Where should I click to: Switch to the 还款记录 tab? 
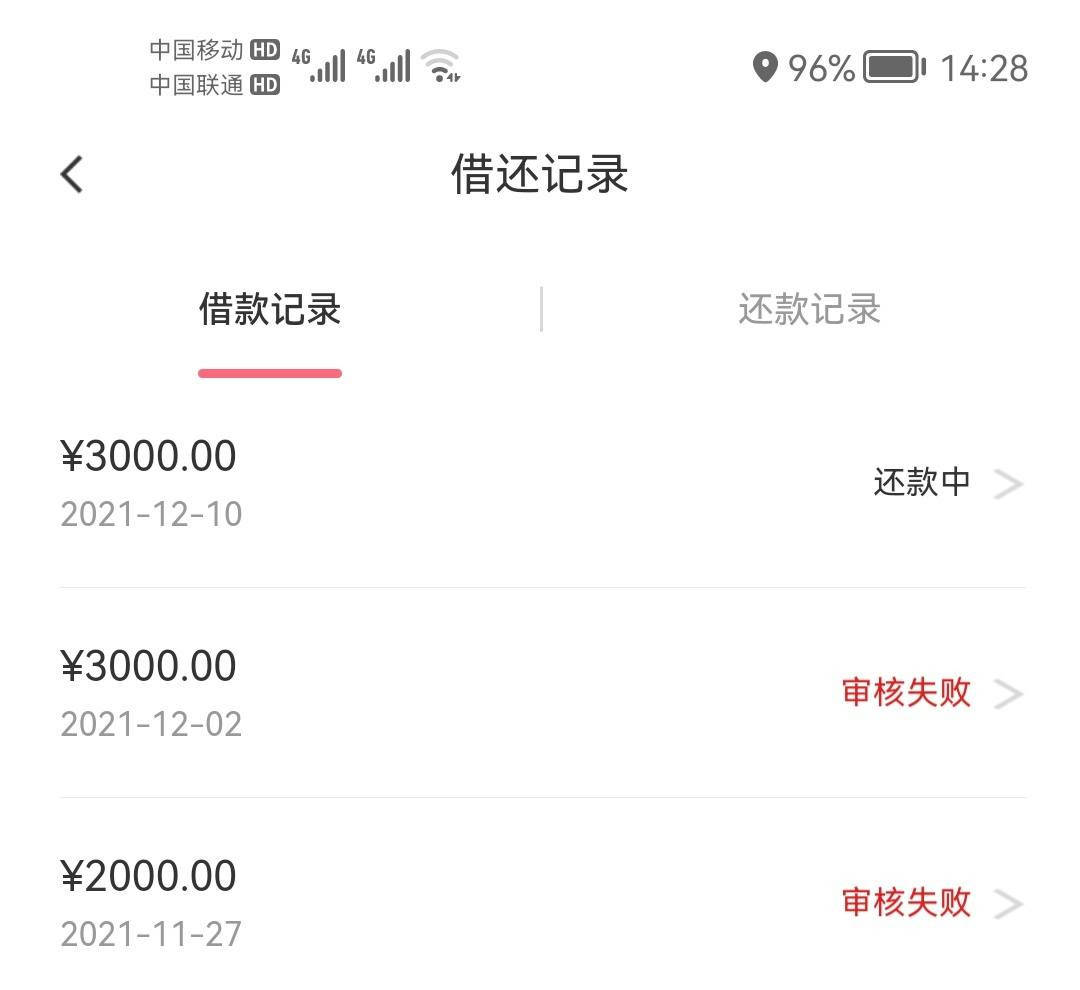click(809, 310)
